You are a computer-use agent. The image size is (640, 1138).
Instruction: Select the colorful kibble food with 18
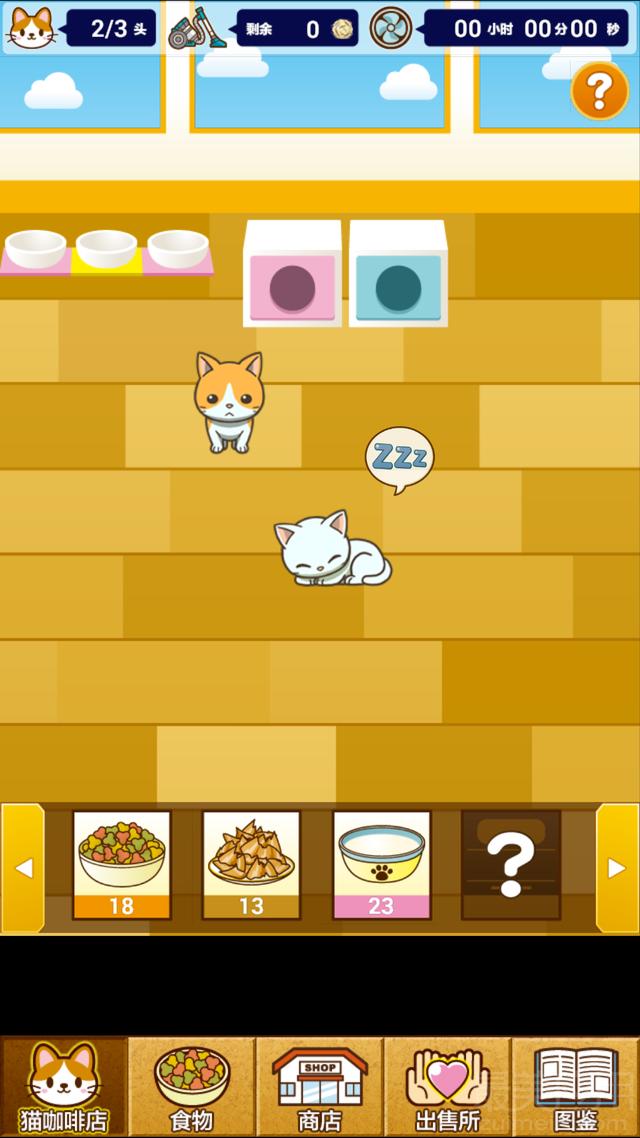(121, 864)
